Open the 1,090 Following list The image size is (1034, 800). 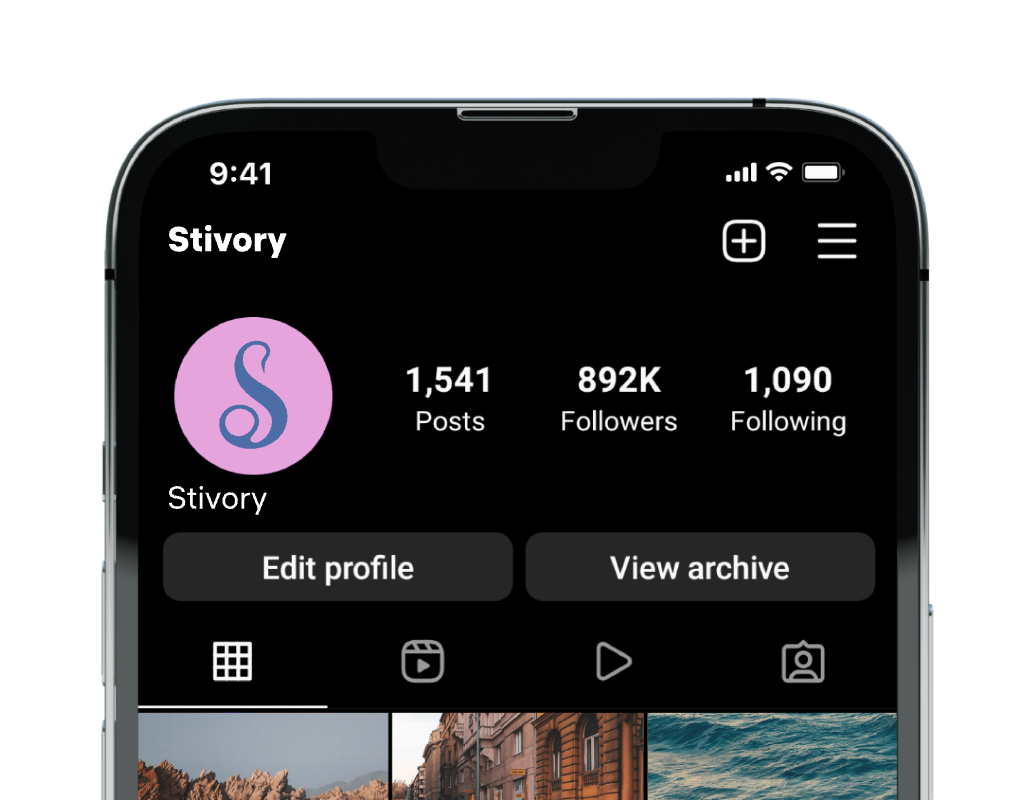[x=788, y=398]
